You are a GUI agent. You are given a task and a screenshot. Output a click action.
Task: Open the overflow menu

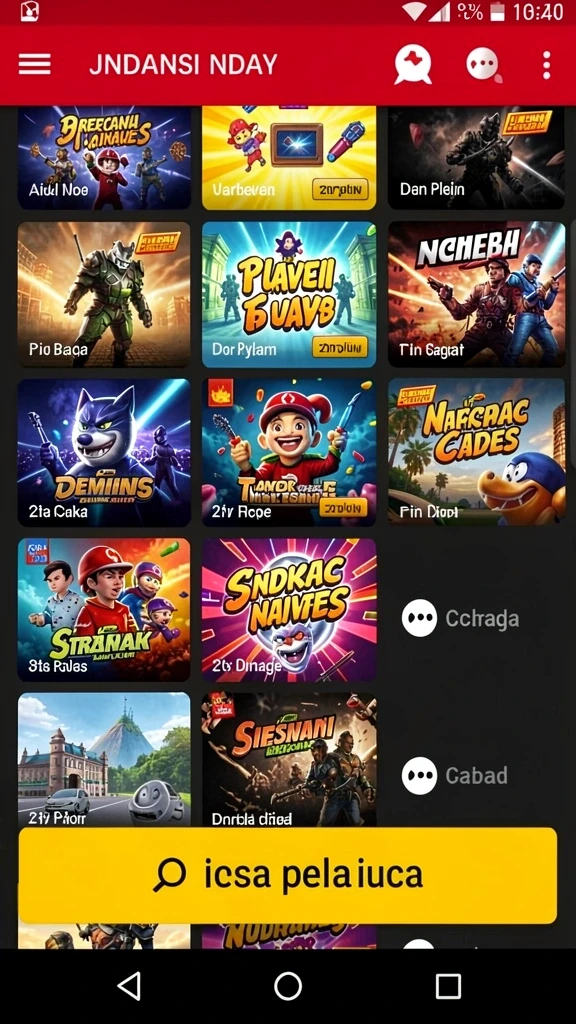546,65
